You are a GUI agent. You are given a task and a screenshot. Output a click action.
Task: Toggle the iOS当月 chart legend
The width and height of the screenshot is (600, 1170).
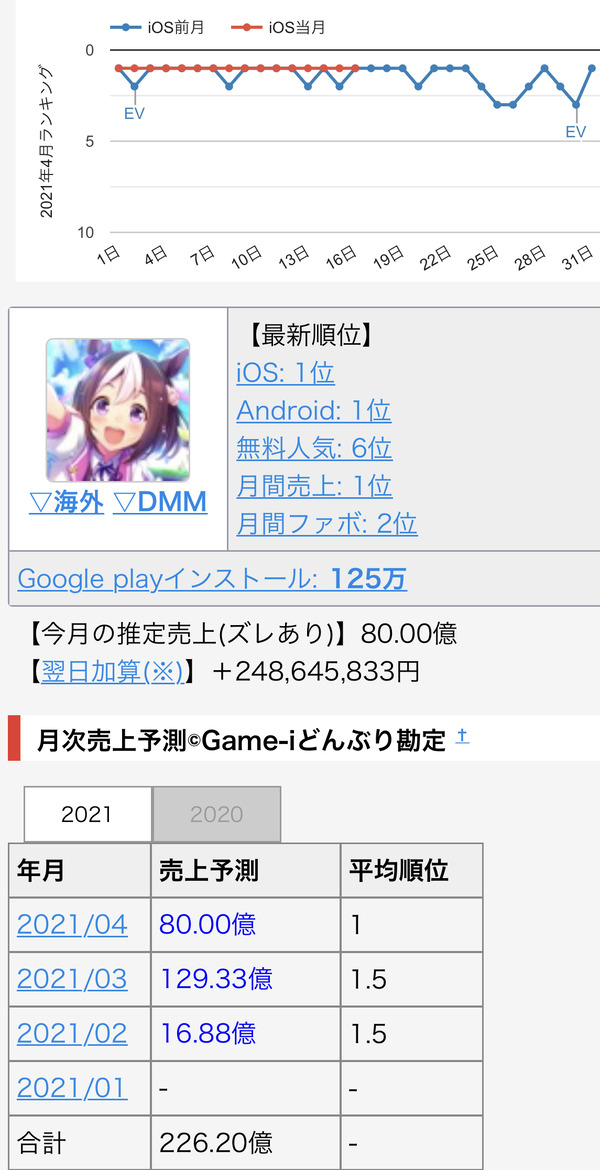coord(276,28)
